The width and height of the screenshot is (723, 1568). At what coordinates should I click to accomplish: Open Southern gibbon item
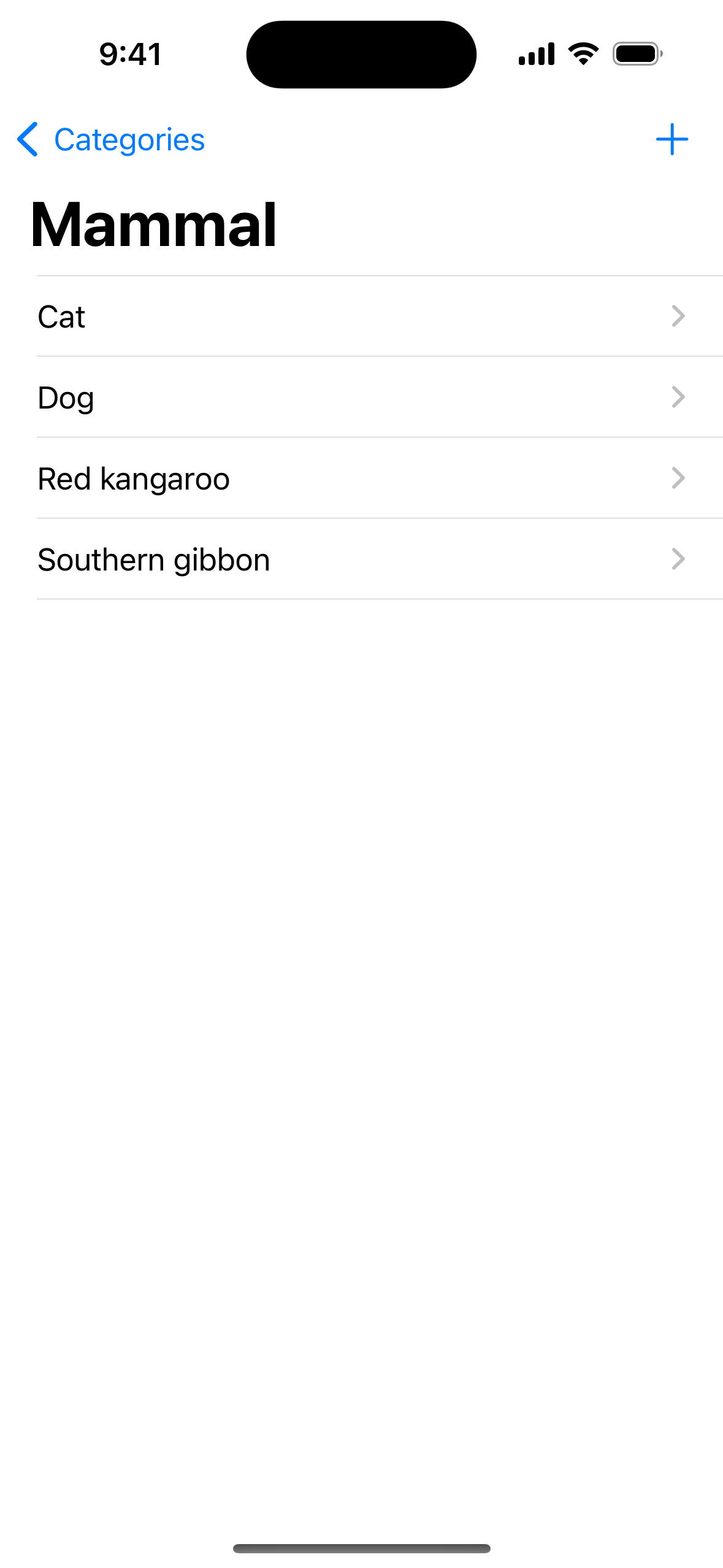[x=361, y=559]
